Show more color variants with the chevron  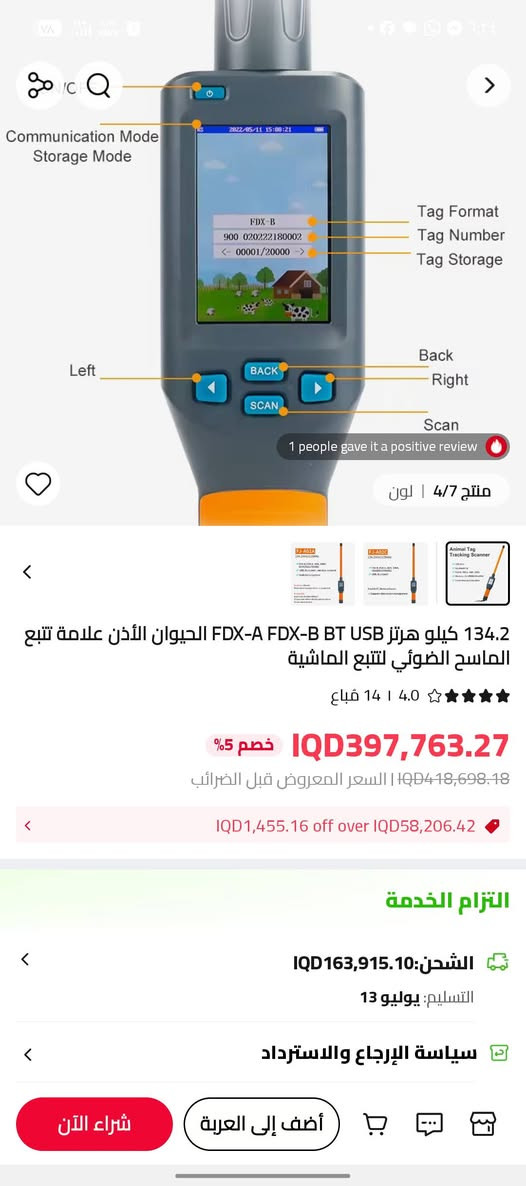coord(27,573)
